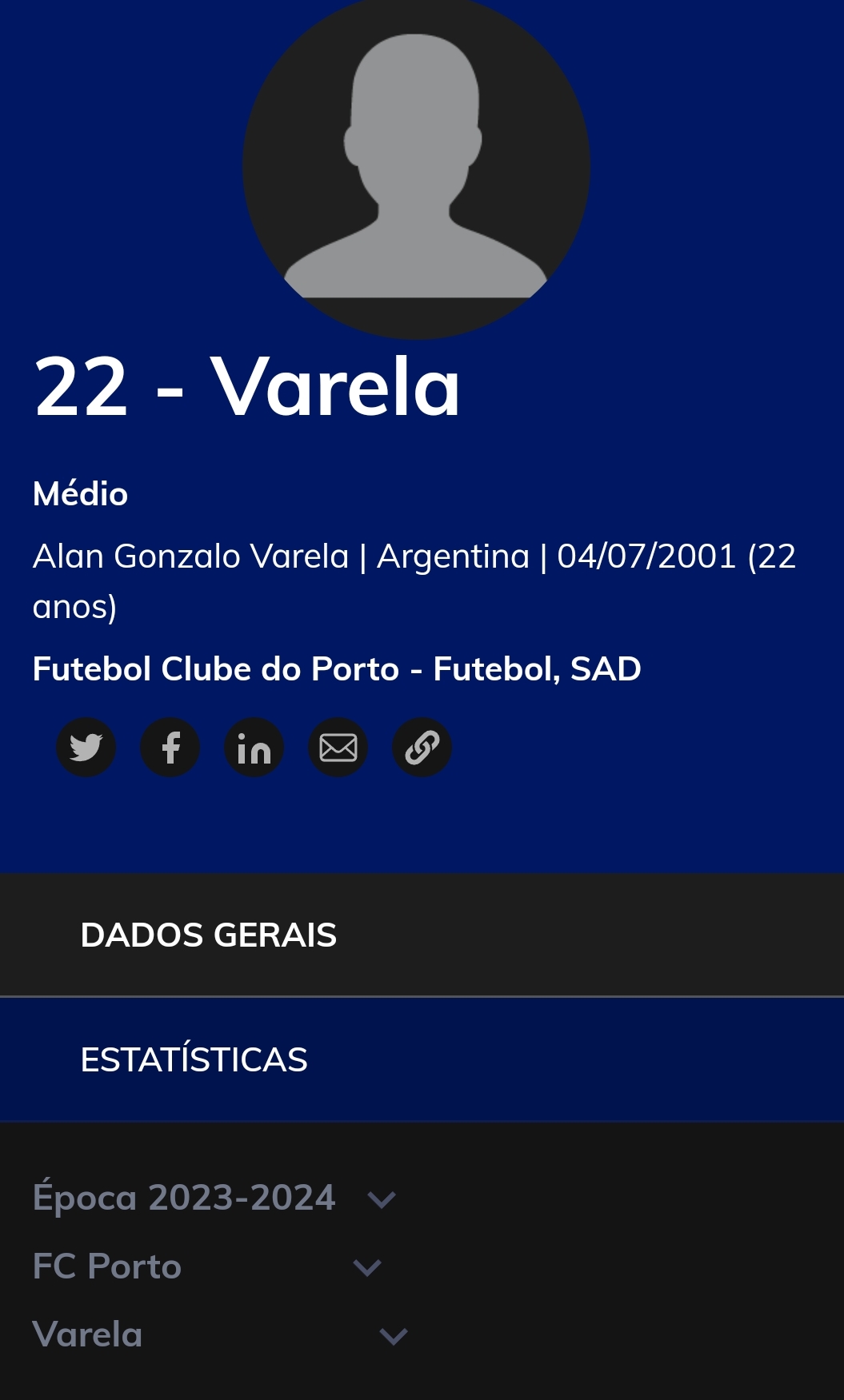Open the Dados Gerais tab
This screenshot has width=844, height=1400.
(422, 935)
